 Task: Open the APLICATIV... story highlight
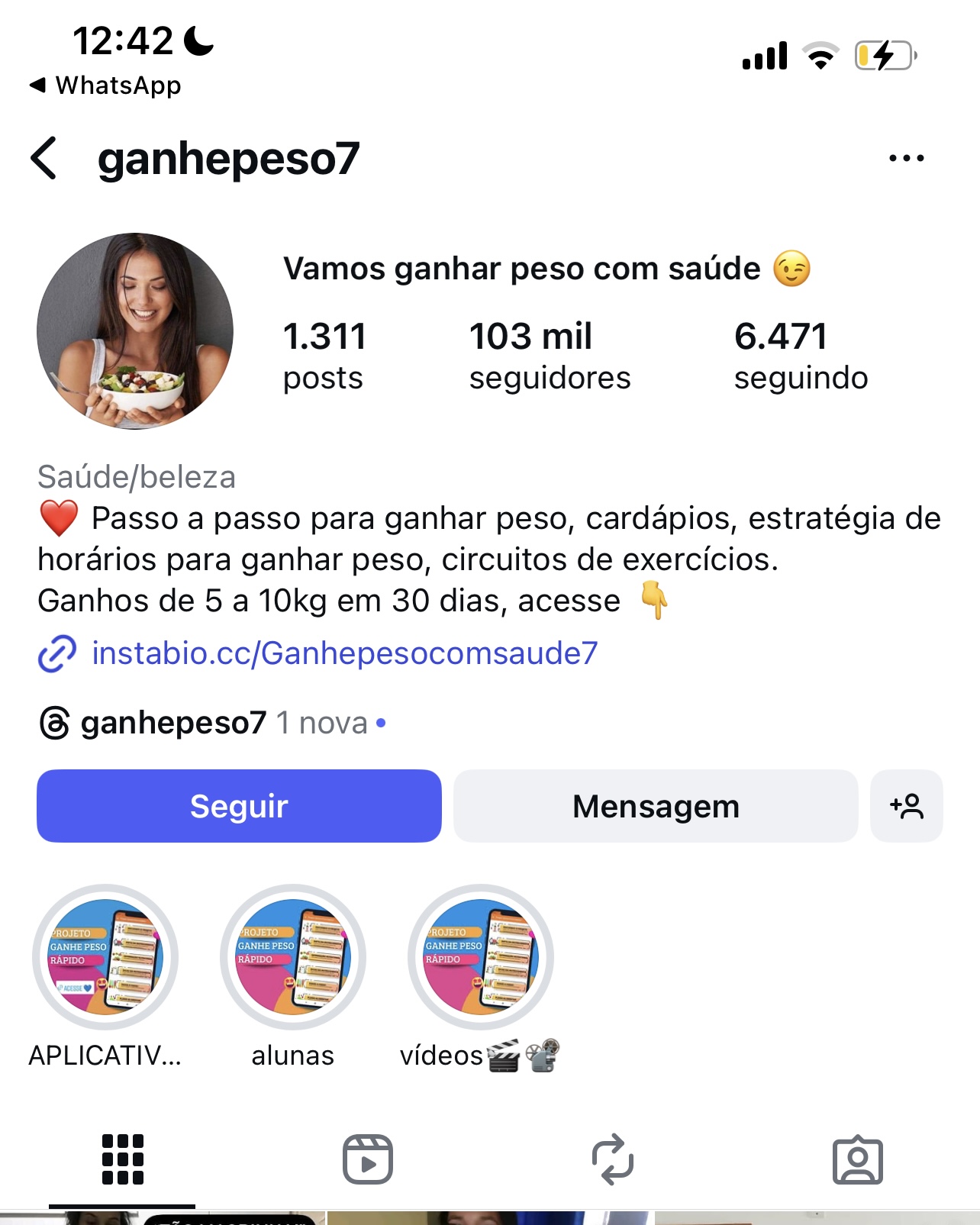tap(105, 957)
